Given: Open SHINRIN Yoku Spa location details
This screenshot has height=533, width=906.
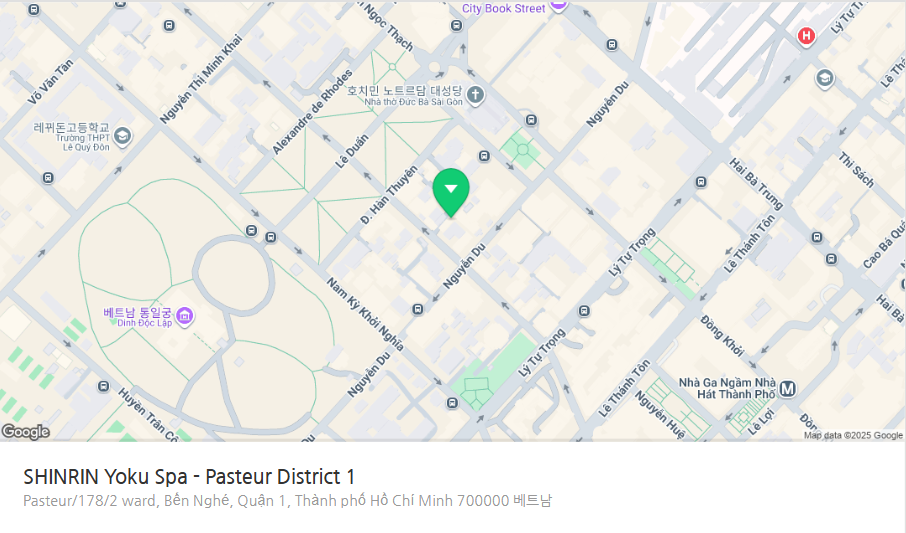Looking at the screenshot, I should pos(189,476).
